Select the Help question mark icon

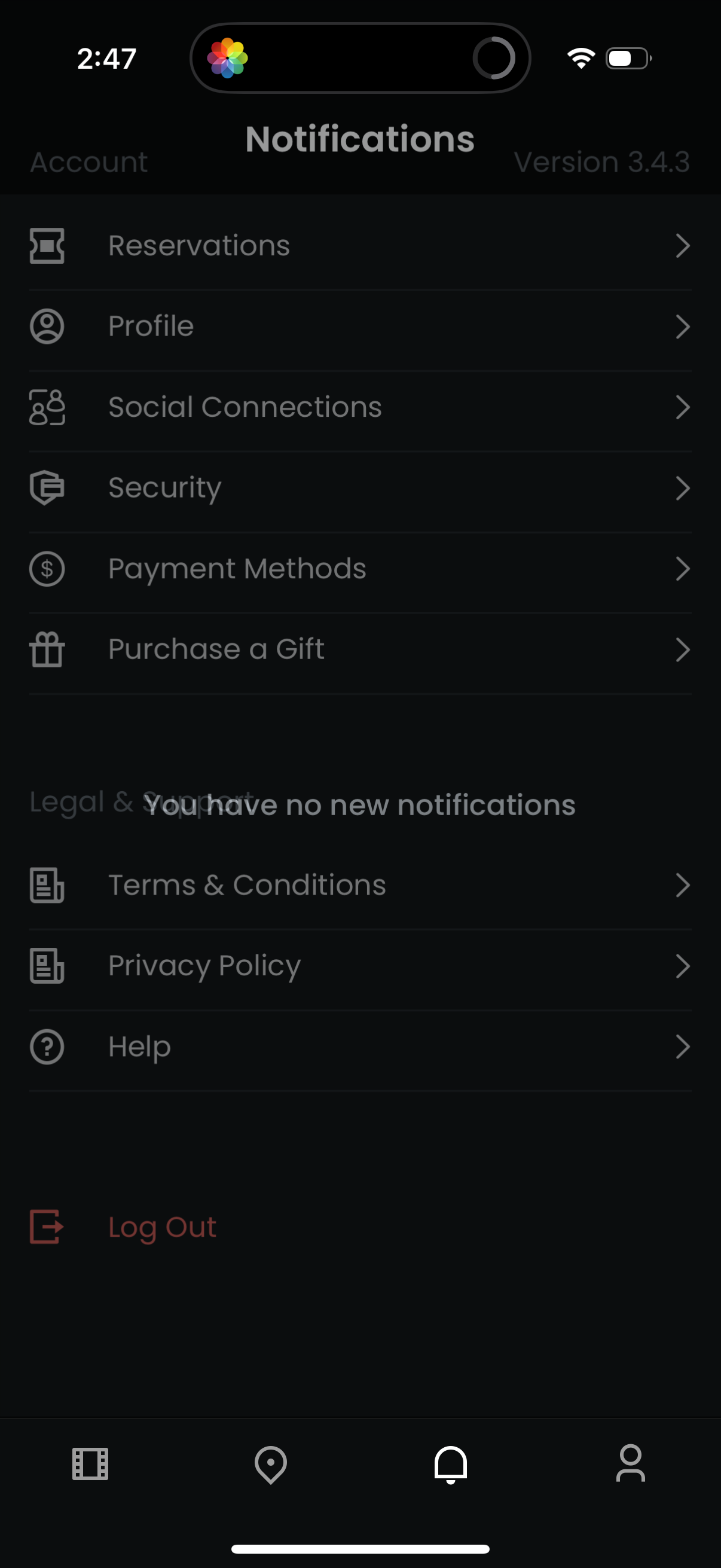47,1047
